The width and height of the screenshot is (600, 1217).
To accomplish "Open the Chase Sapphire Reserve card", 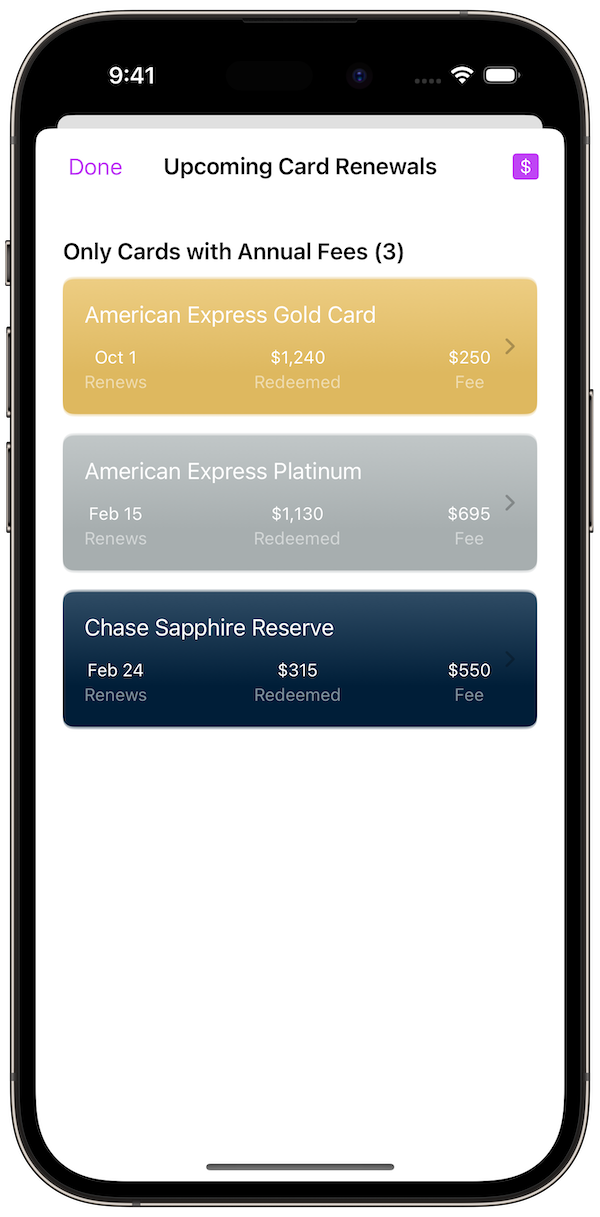I will (300, 659).
